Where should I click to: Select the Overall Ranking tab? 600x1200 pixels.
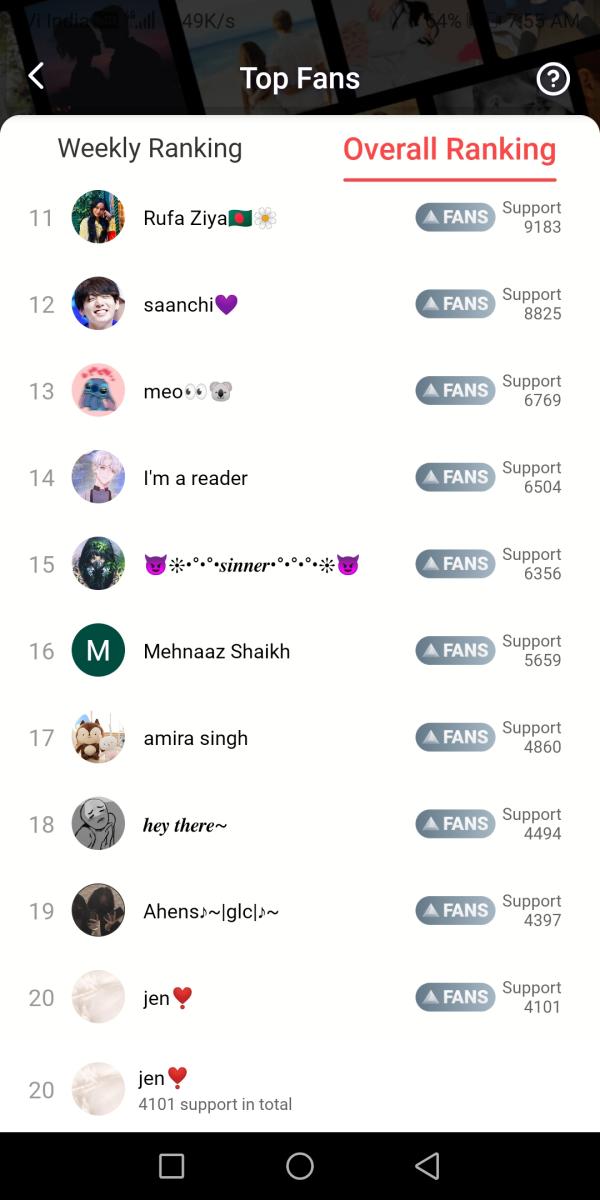pyautogui.click(x=449, y=149)
